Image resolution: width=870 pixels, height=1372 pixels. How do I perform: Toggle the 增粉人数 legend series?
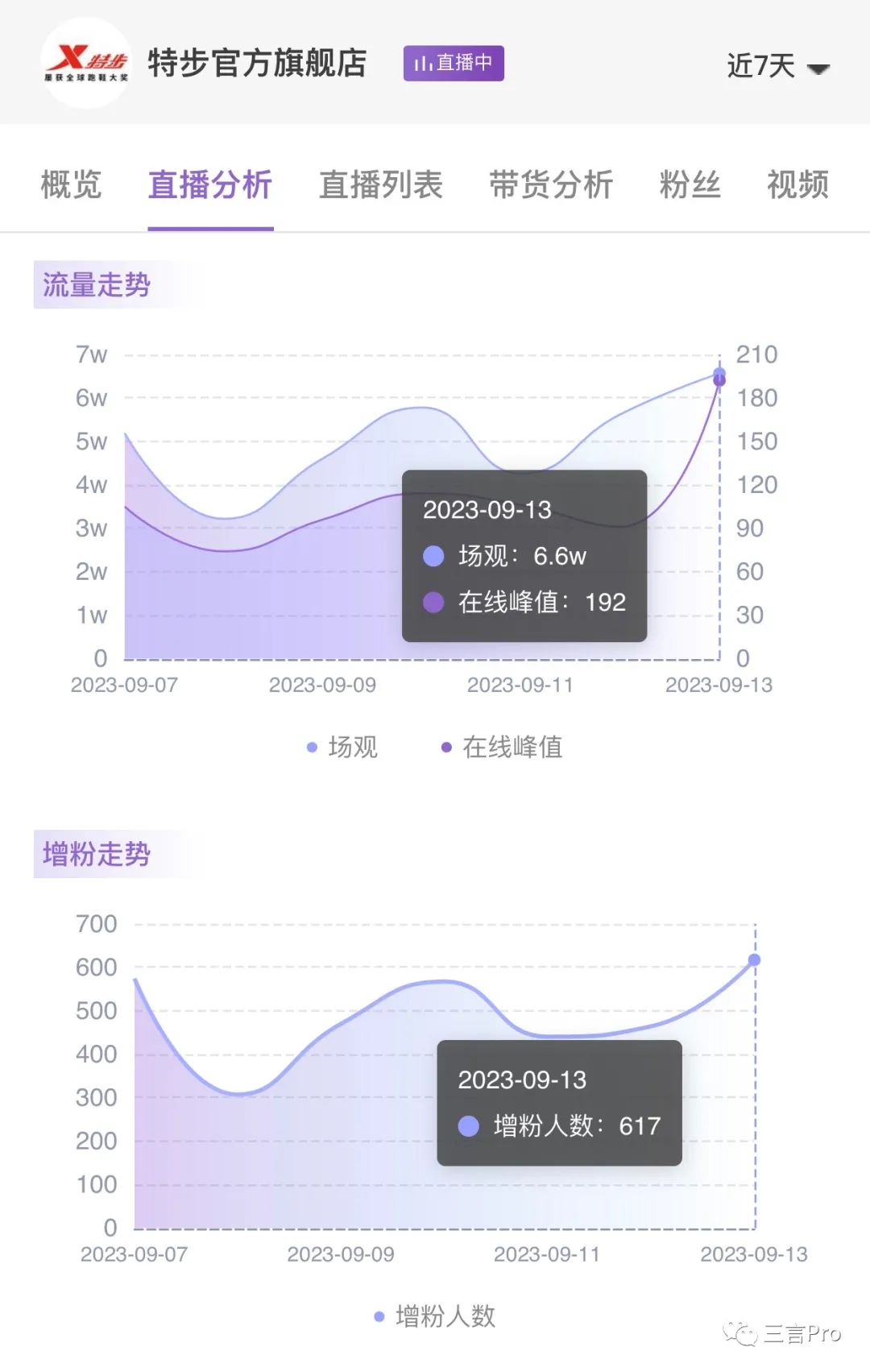[x=436, y=1316]
